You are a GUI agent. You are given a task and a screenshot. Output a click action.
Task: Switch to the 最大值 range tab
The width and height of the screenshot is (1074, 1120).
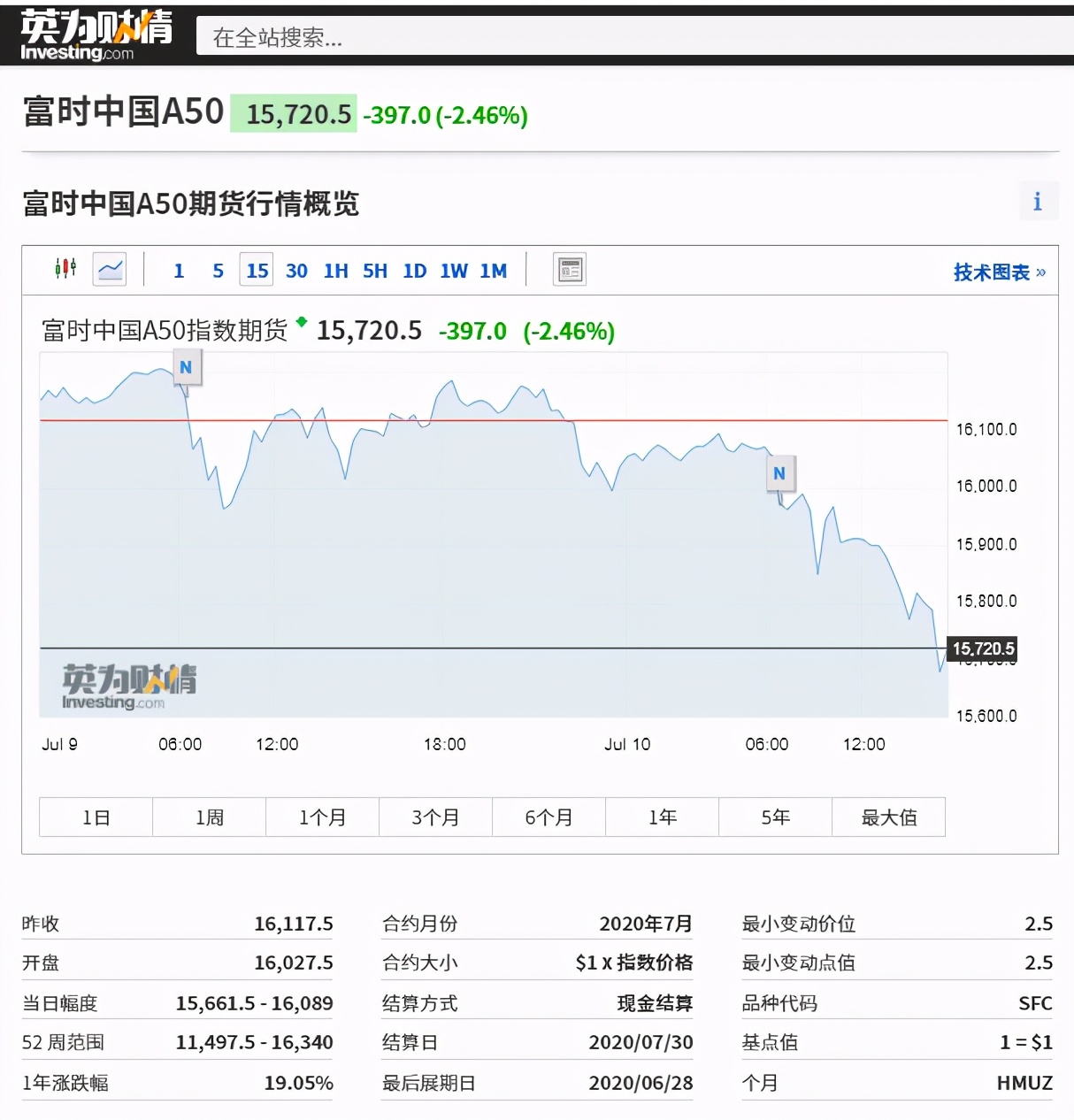coord(888,817)
